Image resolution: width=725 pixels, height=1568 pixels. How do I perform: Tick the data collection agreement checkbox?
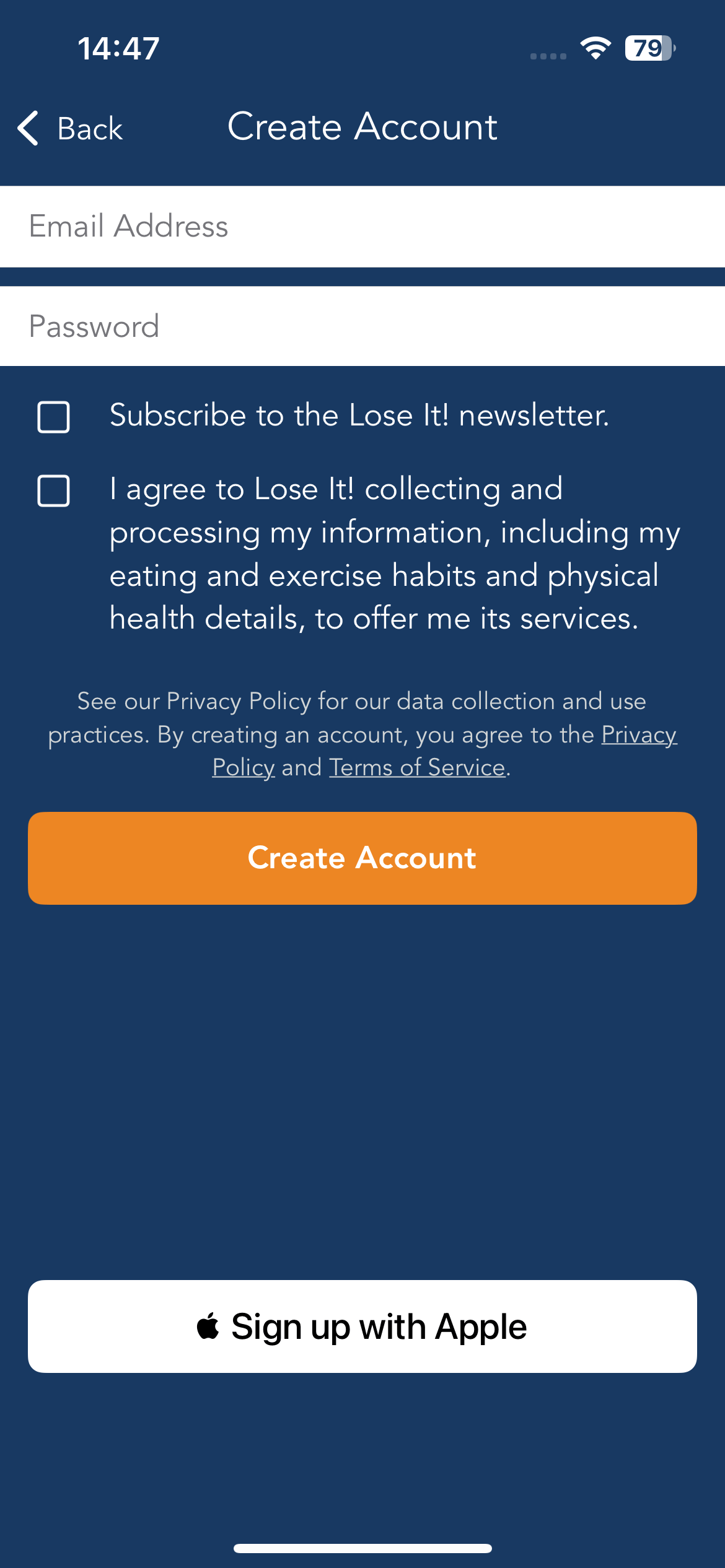(53, 491)
